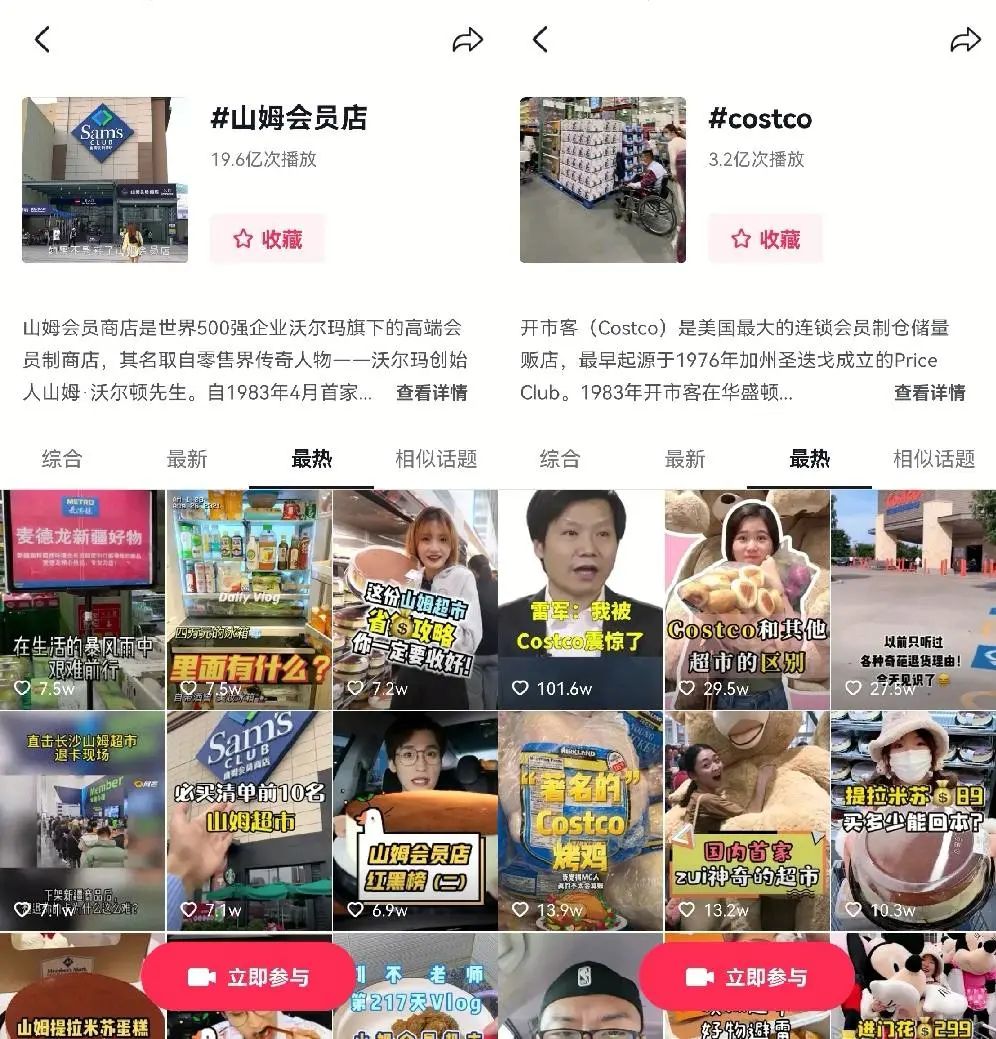Go back from the costco topic page
996x1039 pixels.
tap(540, 39)
